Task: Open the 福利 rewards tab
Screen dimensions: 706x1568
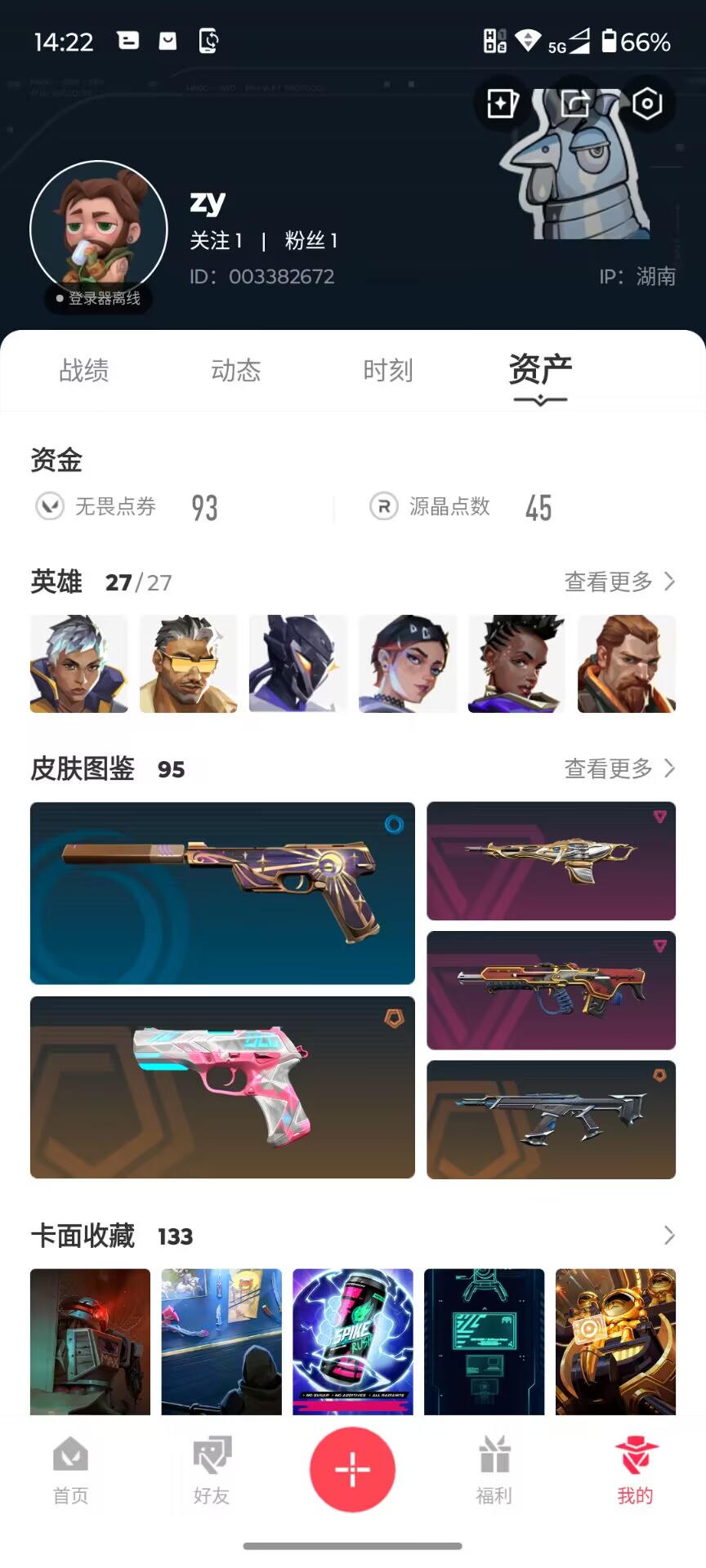Action: point(494,1471)
